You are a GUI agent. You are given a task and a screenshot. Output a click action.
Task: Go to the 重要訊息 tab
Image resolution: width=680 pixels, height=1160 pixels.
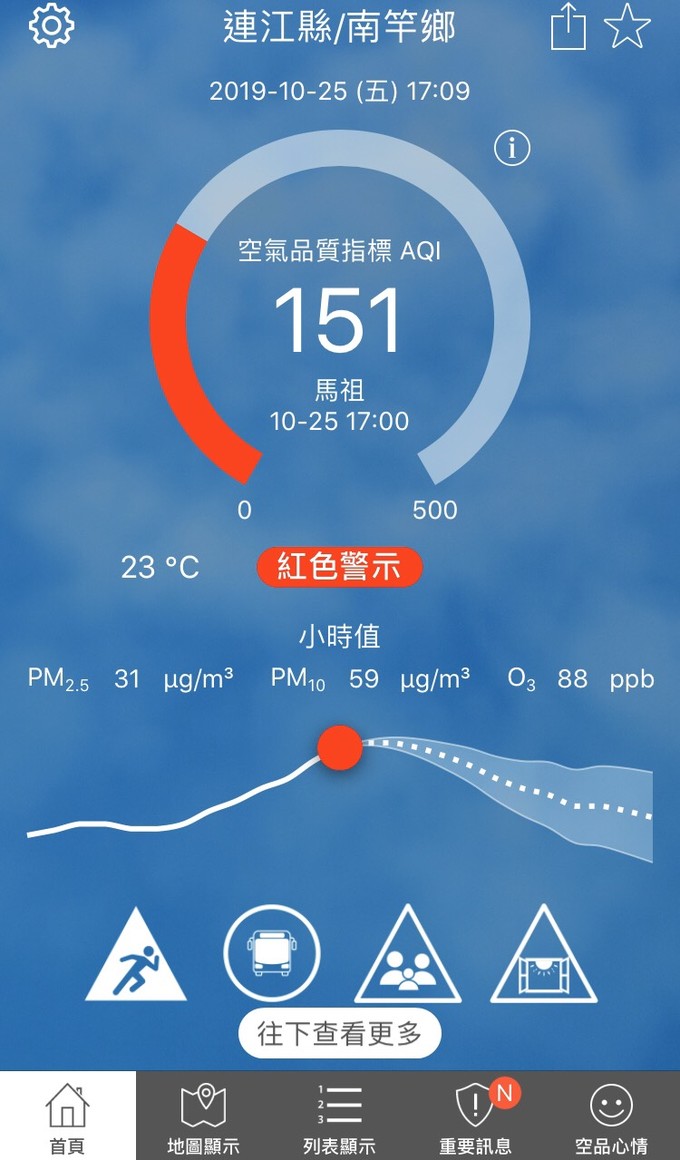475,1116
